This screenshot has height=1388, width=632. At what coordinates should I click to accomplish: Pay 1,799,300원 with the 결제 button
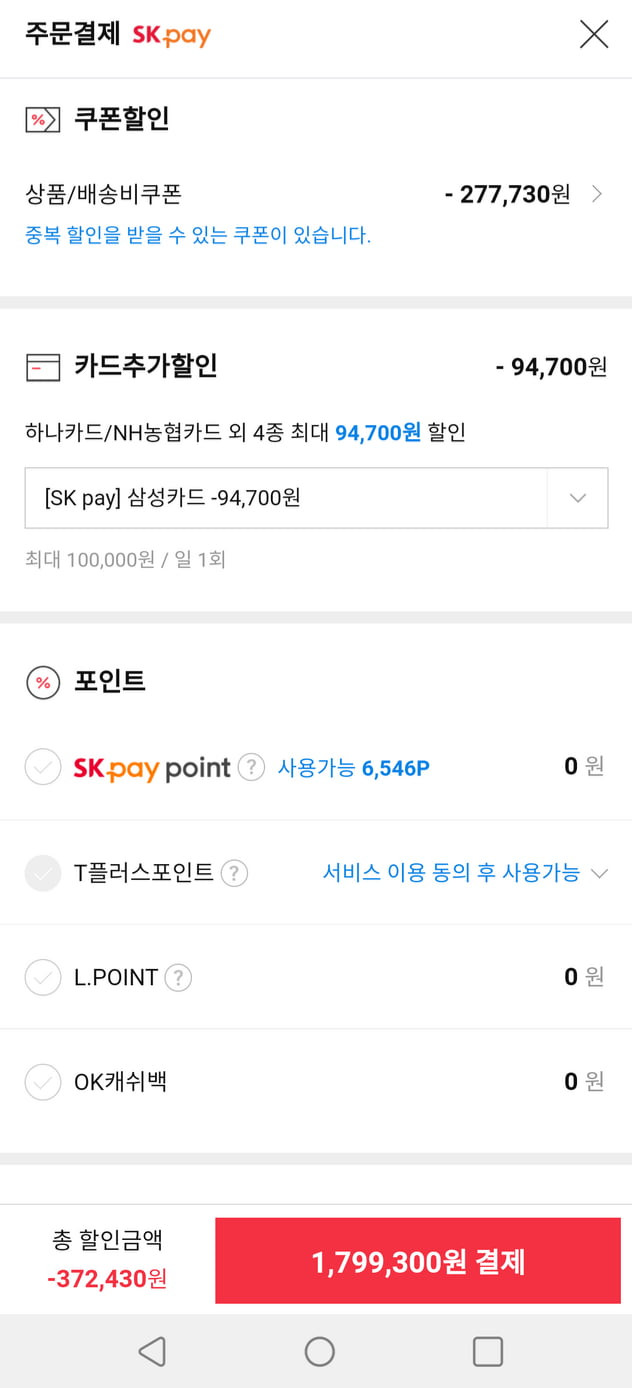(x=418, y=1261)
